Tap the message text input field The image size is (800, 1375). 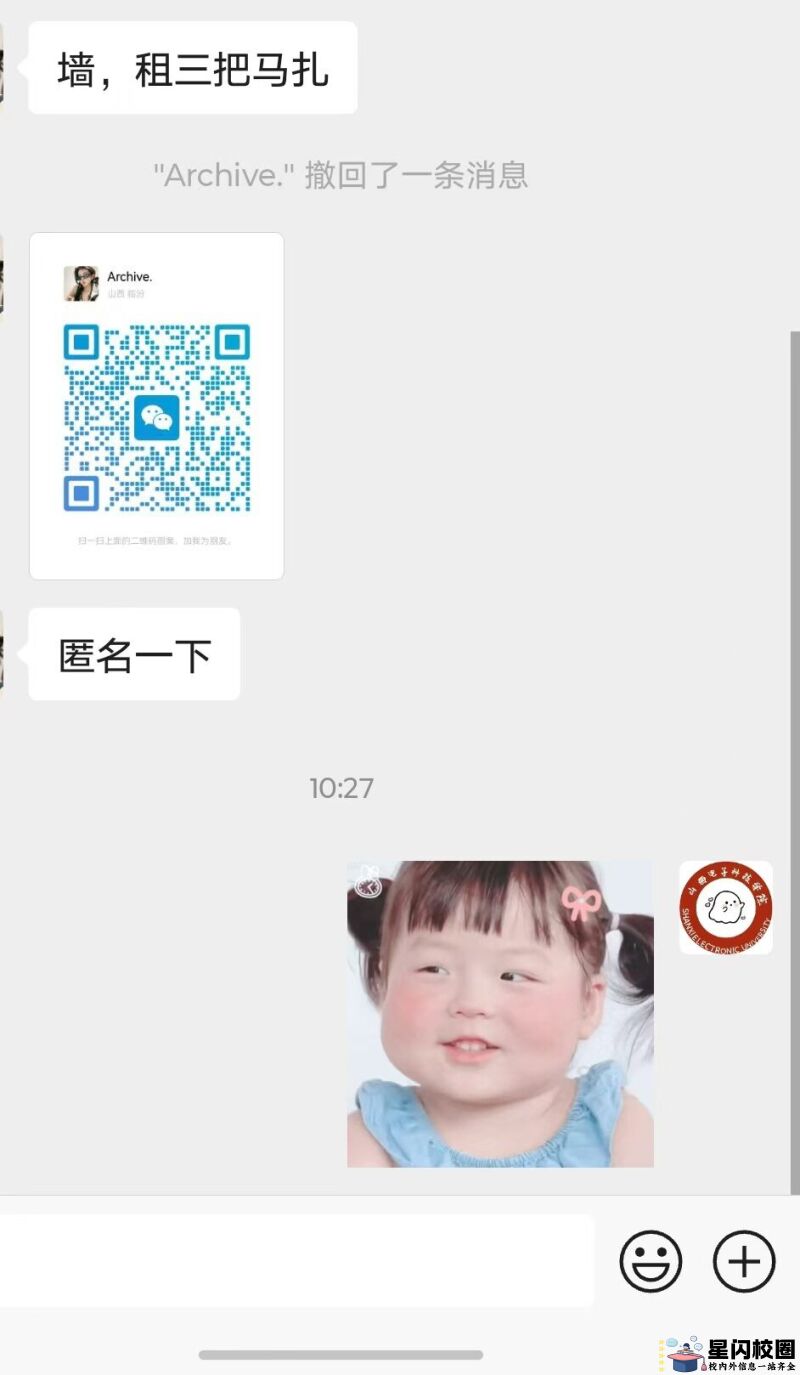[295, 1260]
